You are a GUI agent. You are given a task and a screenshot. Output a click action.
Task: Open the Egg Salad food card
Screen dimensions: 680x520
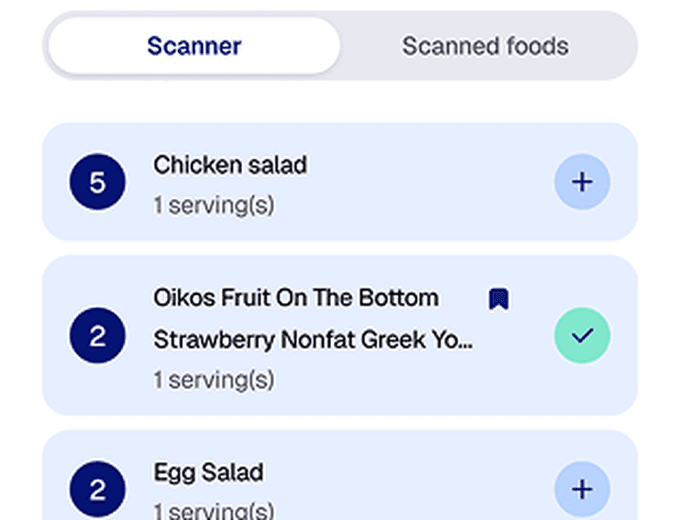pyautogui.click(x=300, y=485)
